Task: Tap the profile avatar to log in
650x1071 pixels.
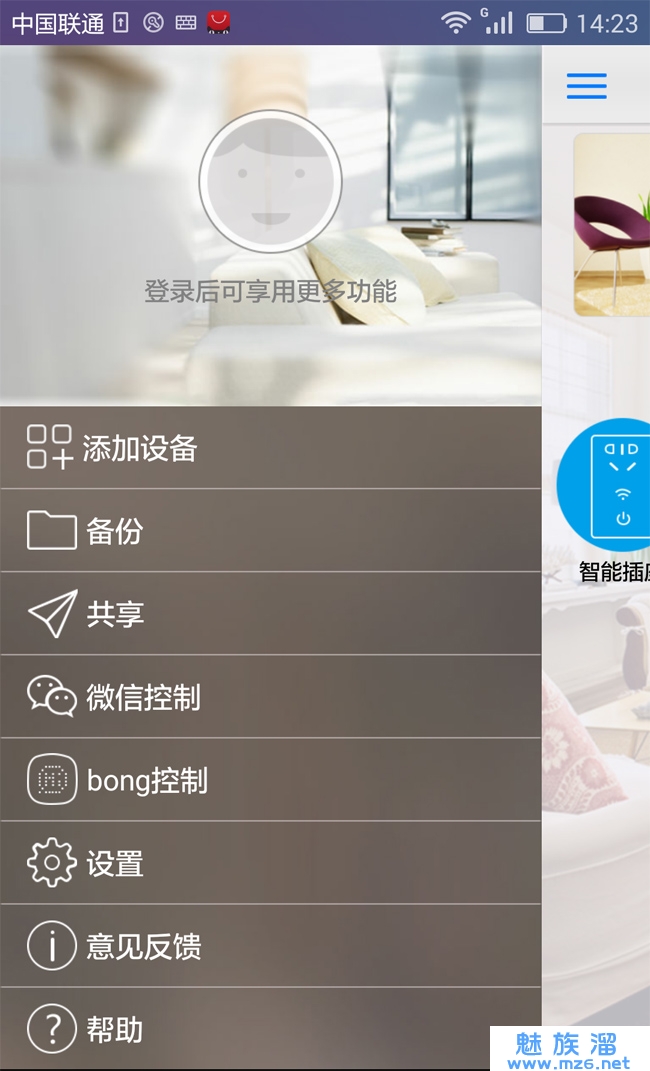Action: pyautogui.click(x=270, y=182)
